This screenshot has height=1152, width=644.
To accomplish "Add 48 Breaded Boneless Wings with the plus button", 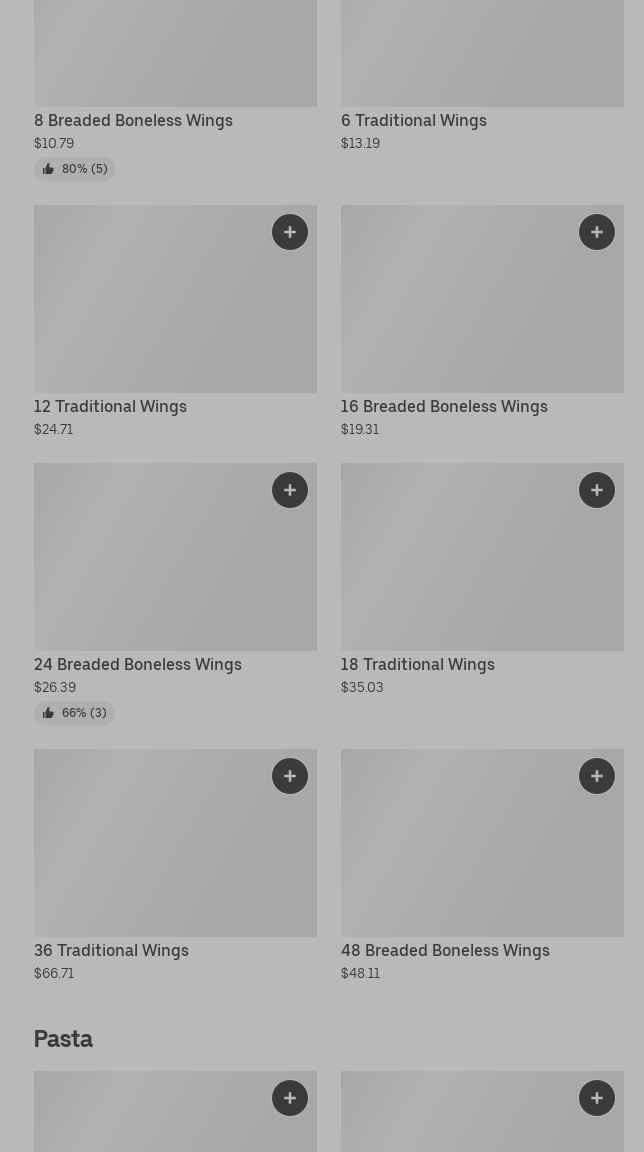I will coord(597,776).
